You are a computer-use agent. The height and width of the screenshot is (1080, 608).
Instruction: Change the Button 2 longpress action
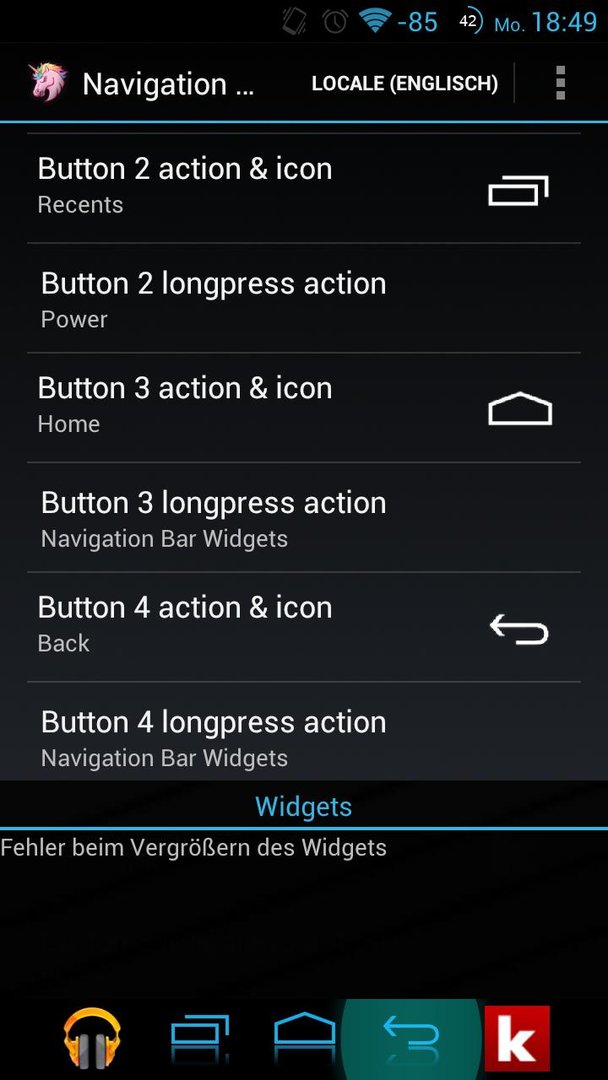[x=304, y=298]
